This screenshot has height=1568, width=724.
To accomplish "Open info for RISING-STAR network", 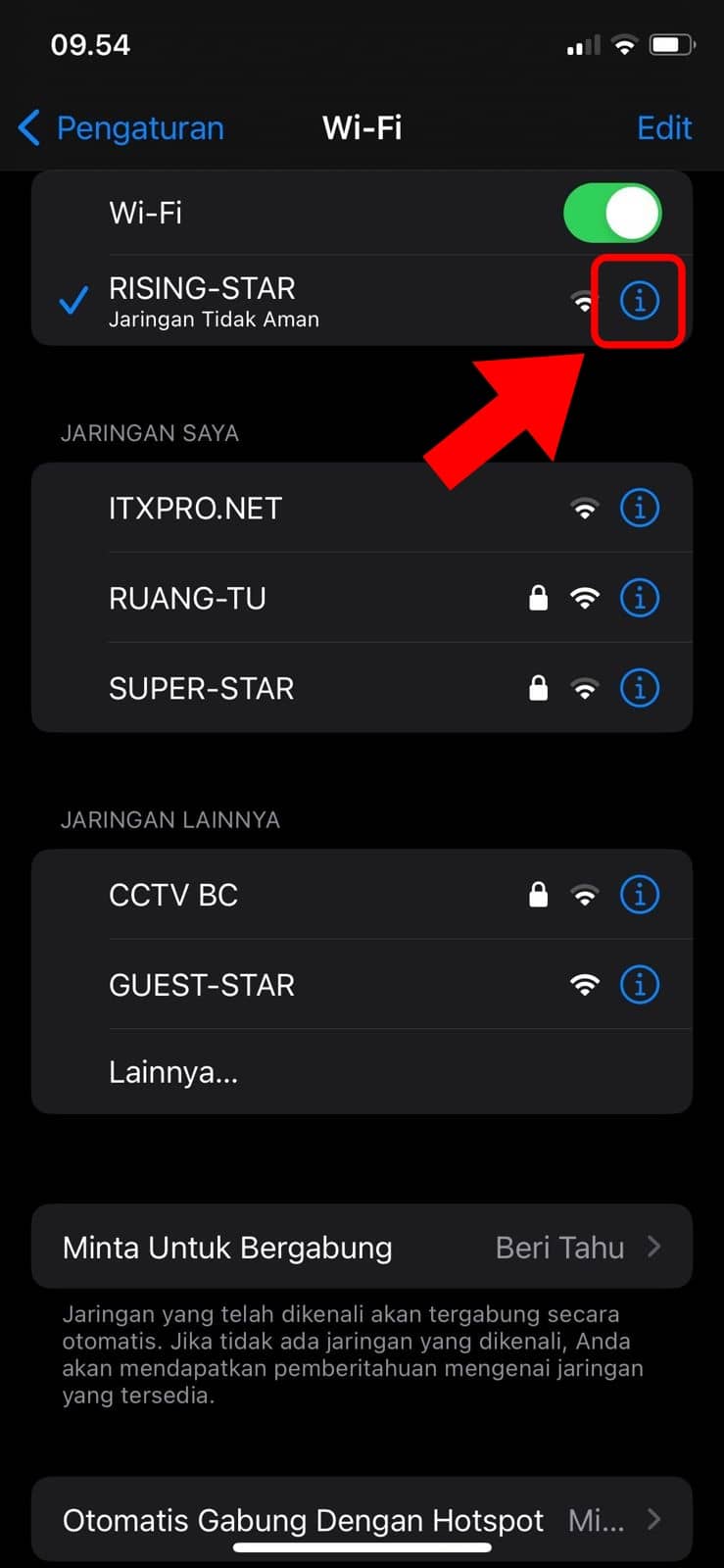I will 639,301.
